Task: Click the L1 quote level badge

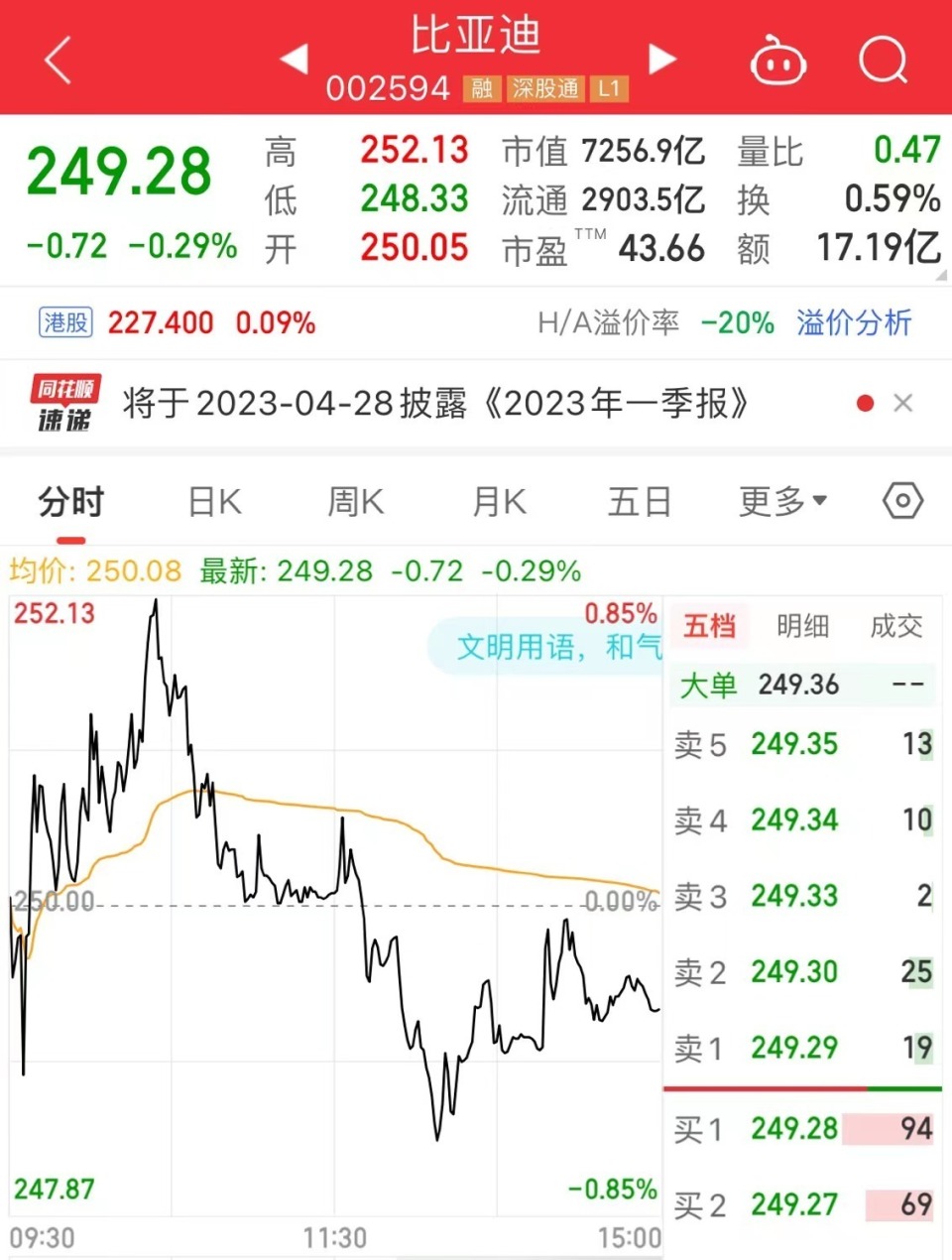Action: [x=609, y=88]
